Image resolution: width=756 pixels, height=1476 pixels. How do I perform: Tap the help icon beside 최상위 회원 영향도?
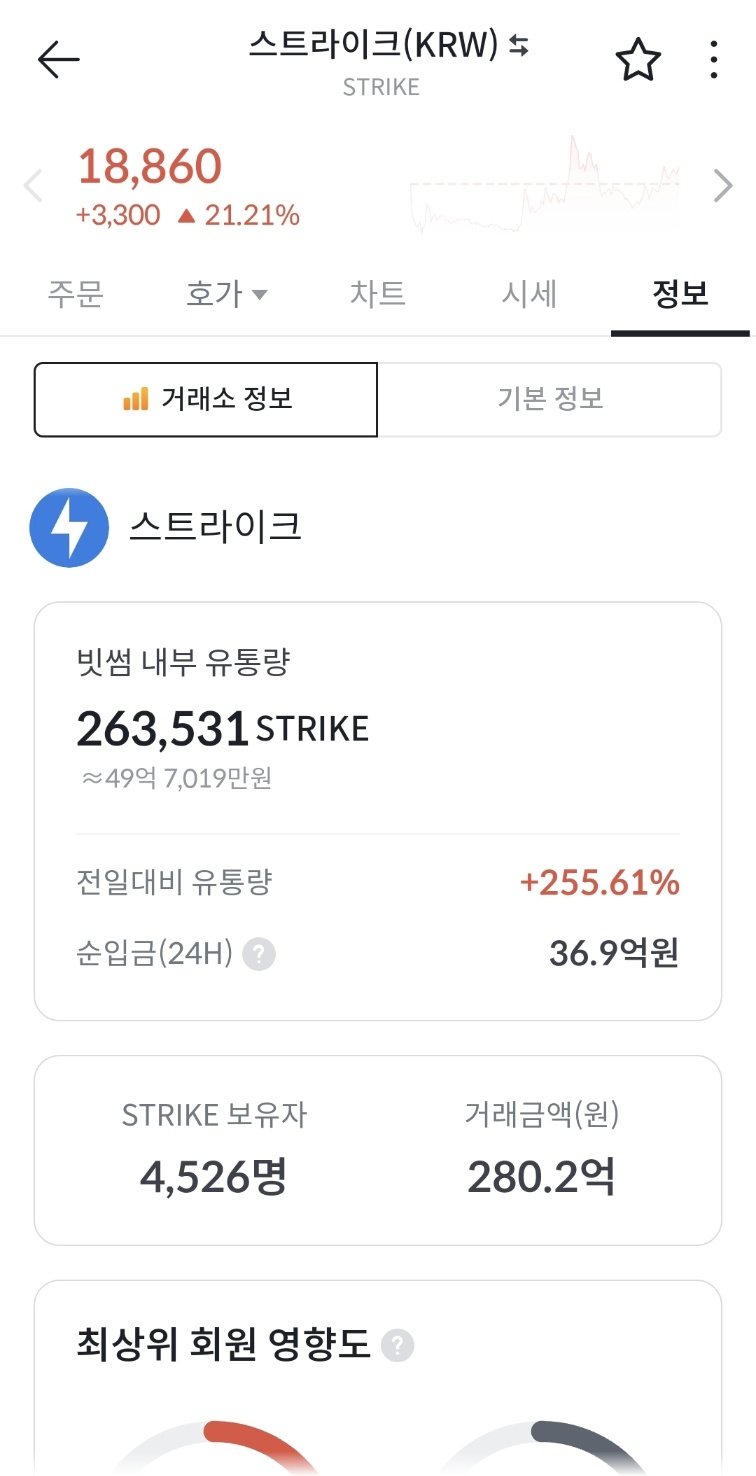pyautogui.click(x=396, y=1346)
